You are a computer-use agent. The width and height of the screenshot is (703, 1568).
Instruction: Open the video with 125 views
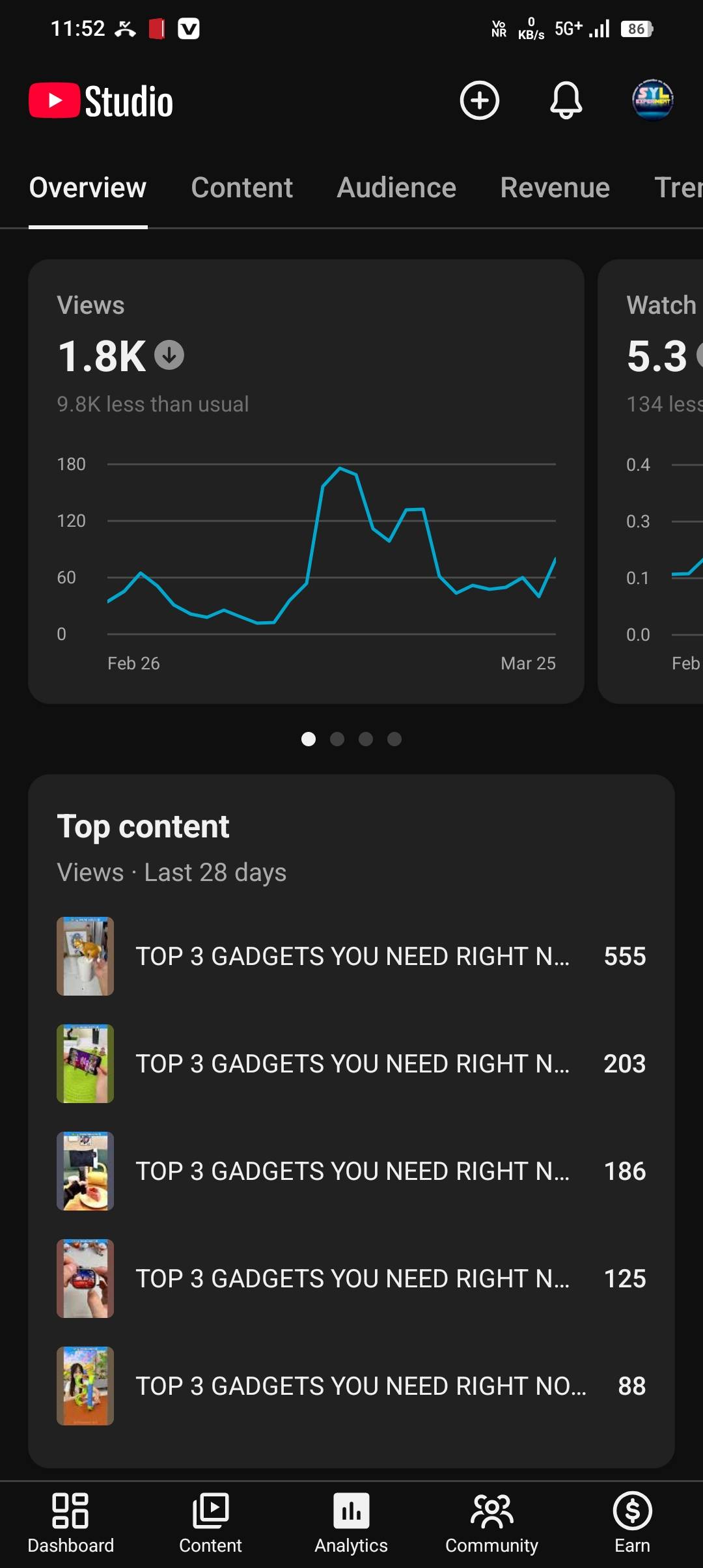coord(351,1278)
